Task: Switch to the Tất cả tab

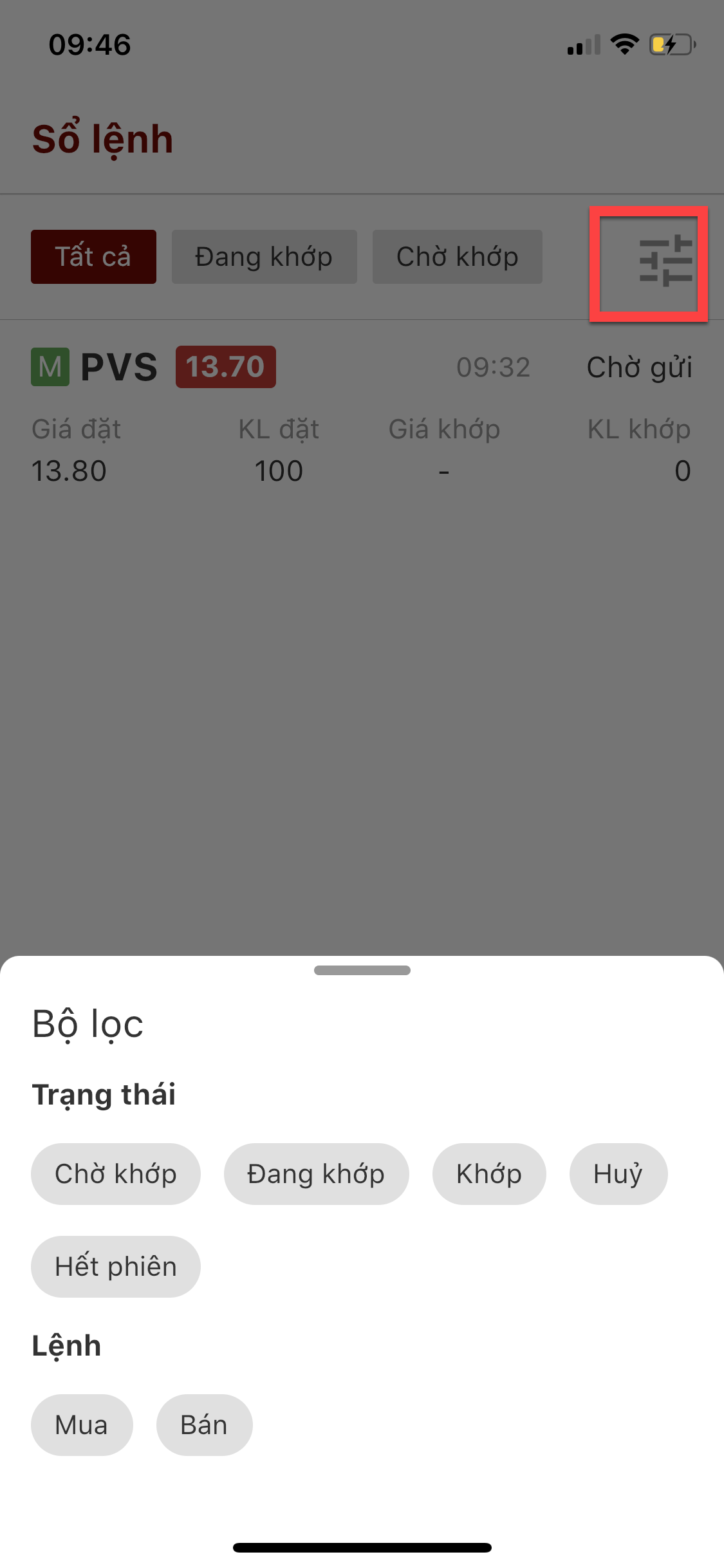Action: [93, 256]
